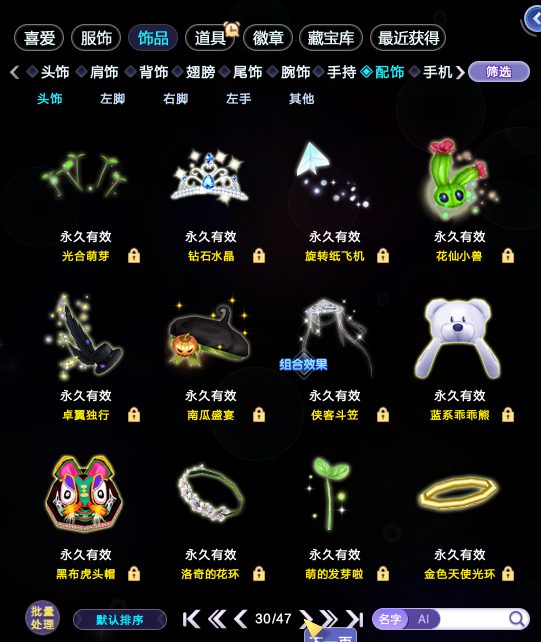Switch to the 服饰 tab
Screen dimensions: 541x642
pos(96,38)
